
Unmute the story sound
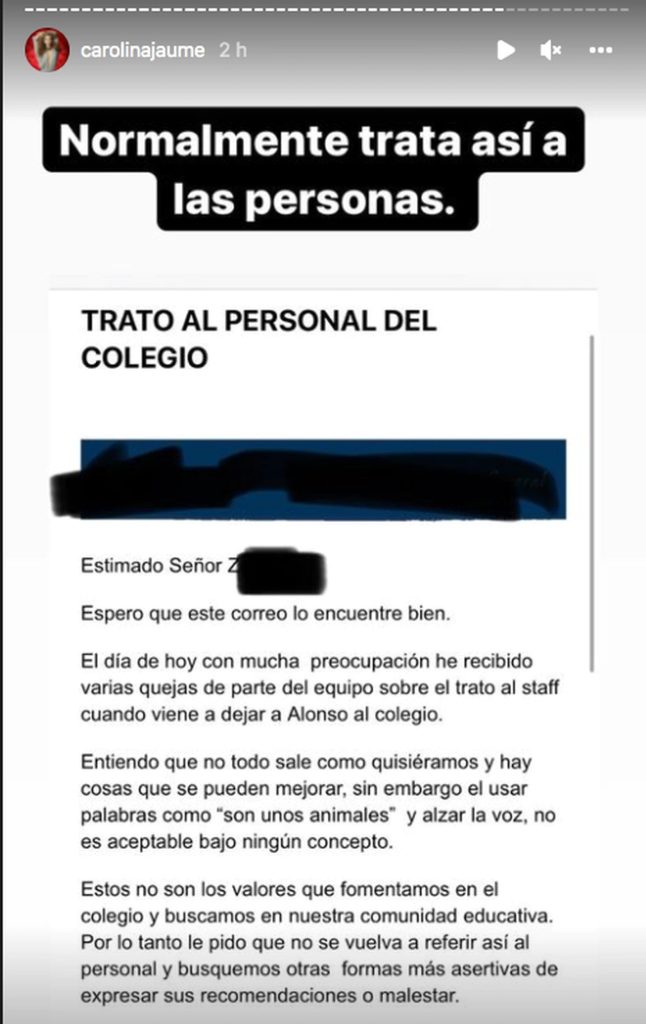(x=551, y=49)
